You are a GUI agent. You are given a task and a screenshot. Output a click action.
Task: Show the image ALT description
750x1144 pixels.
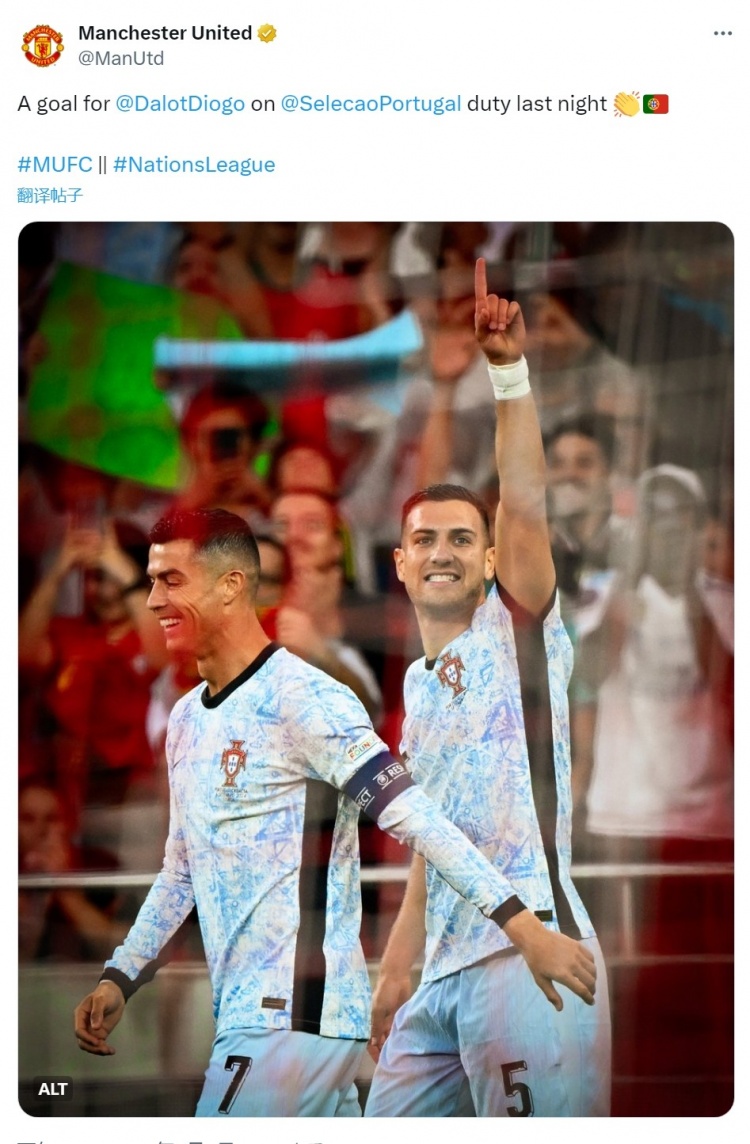(x=52, y=1089)
